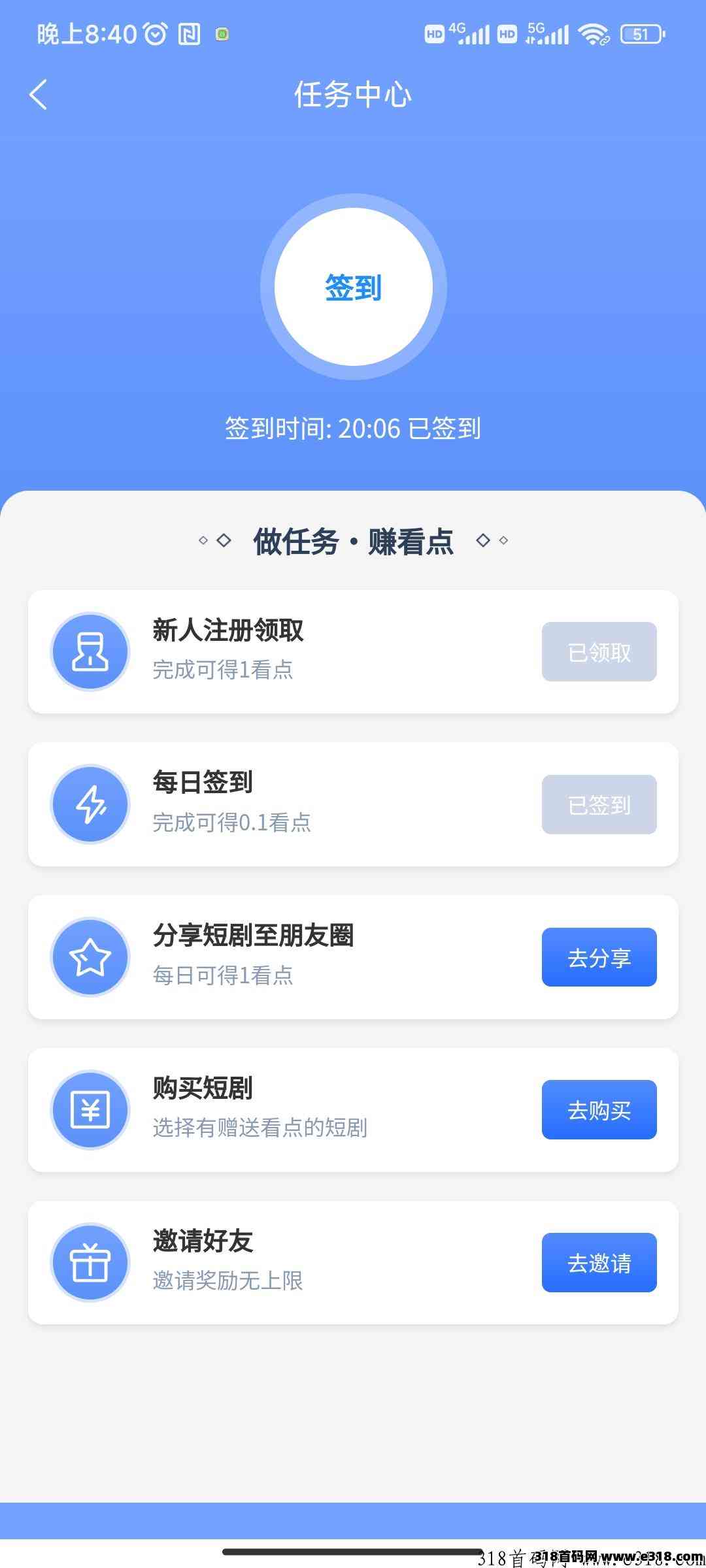
Task: Tap the greyed 已领取 button
Action: point(599,651)
